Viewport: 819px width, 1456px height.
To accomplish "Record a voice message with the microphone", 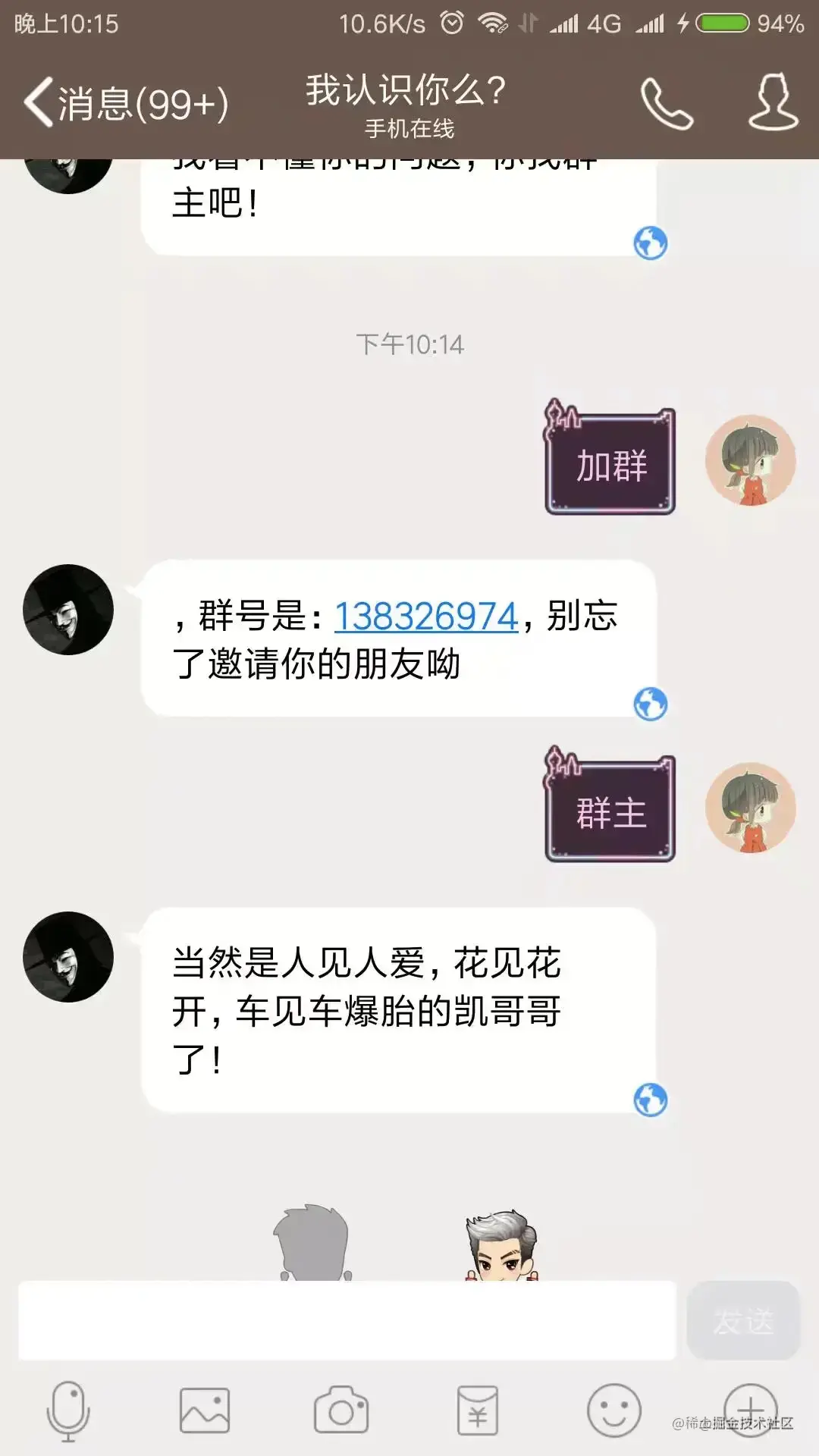I will [68, 1410].
